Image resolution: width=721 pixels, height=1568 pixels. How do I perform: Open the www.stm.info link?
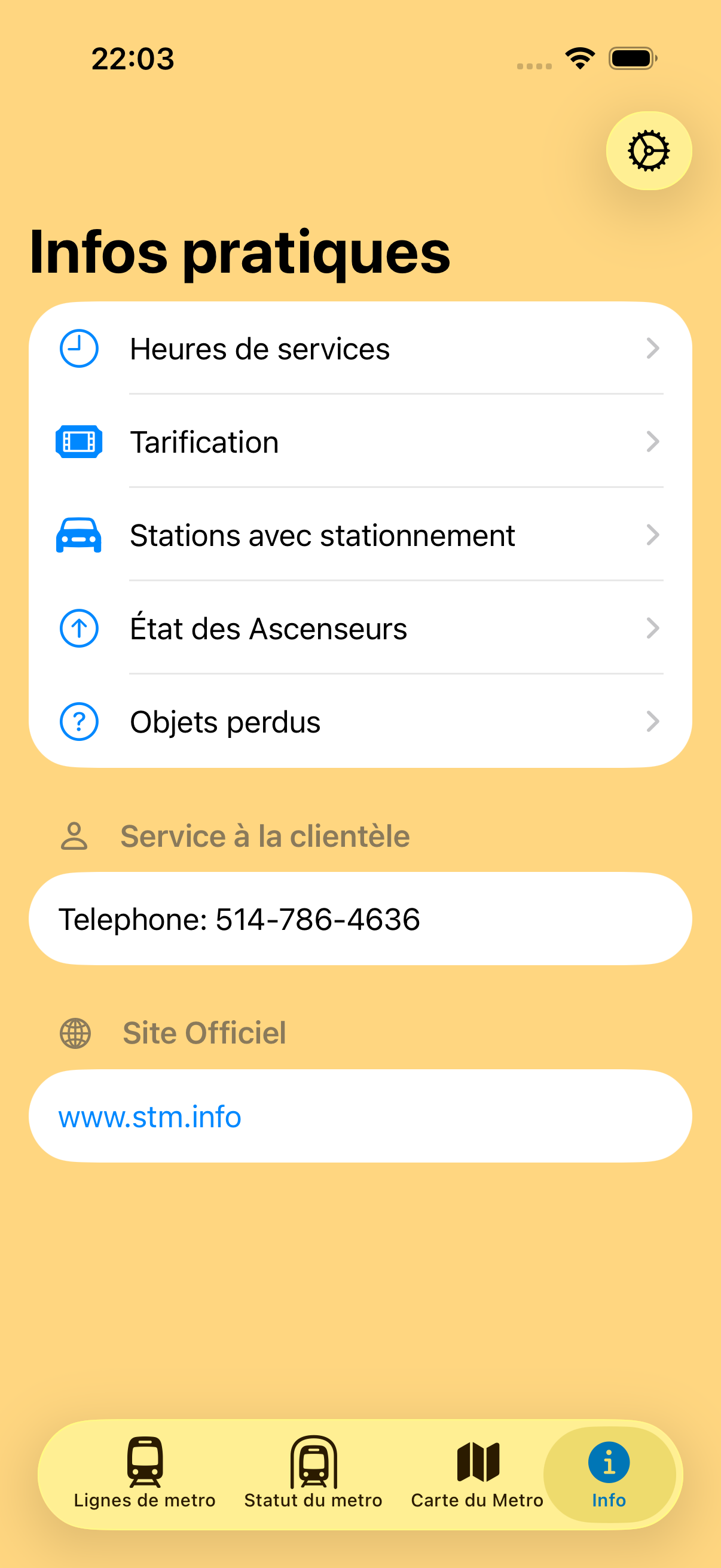pyautogui.click(x=149, y=1115)
